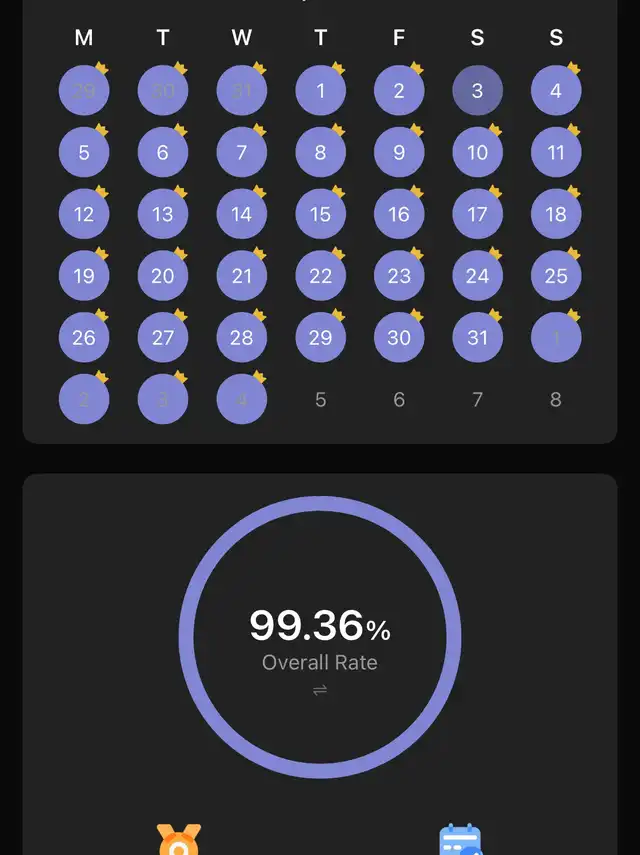This screenshot has width=640, height=855.
Task: Tap day 12 in the calendar
Action: (84, 214)
